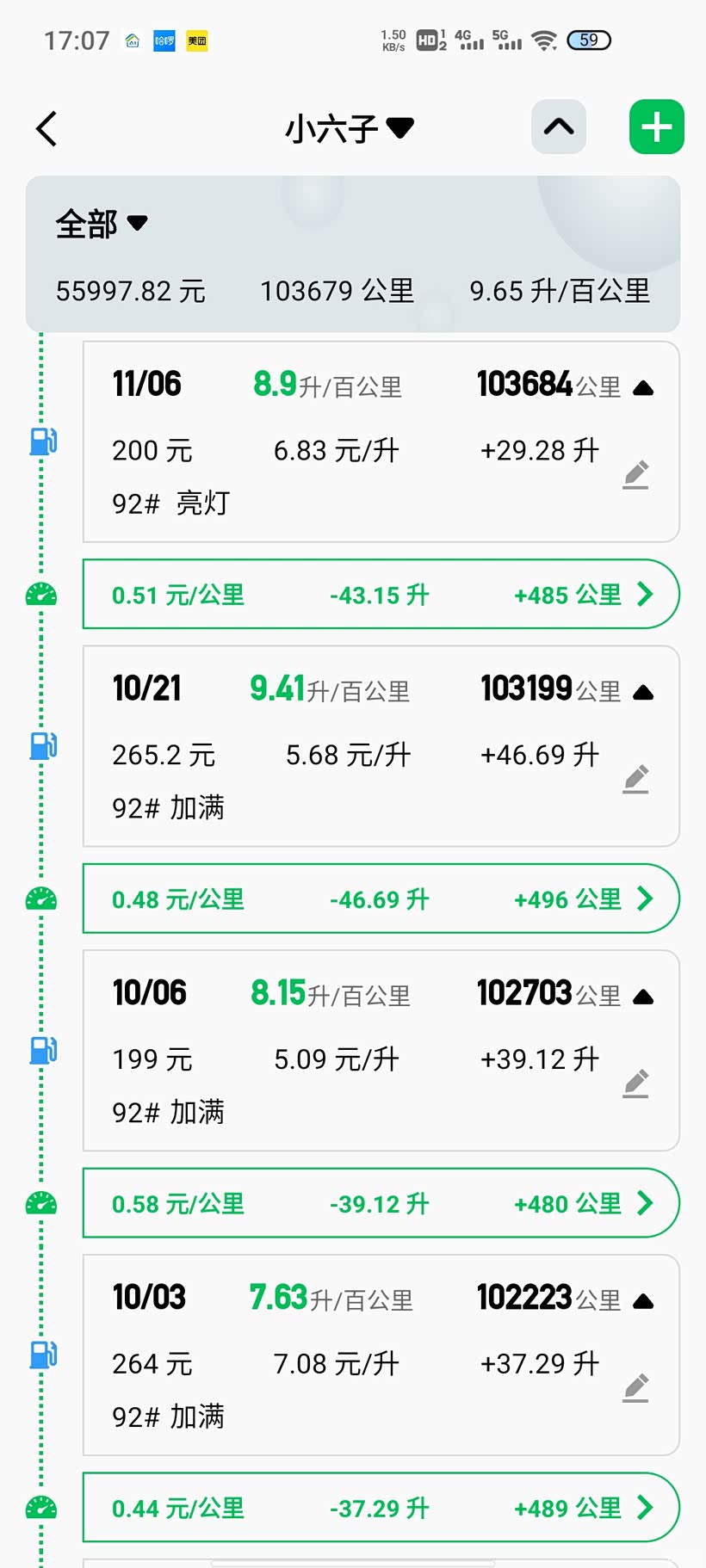Edit the 10/03 refuel entry
This screenshot has height=1568, width=706.
[x=635, y=1387]
